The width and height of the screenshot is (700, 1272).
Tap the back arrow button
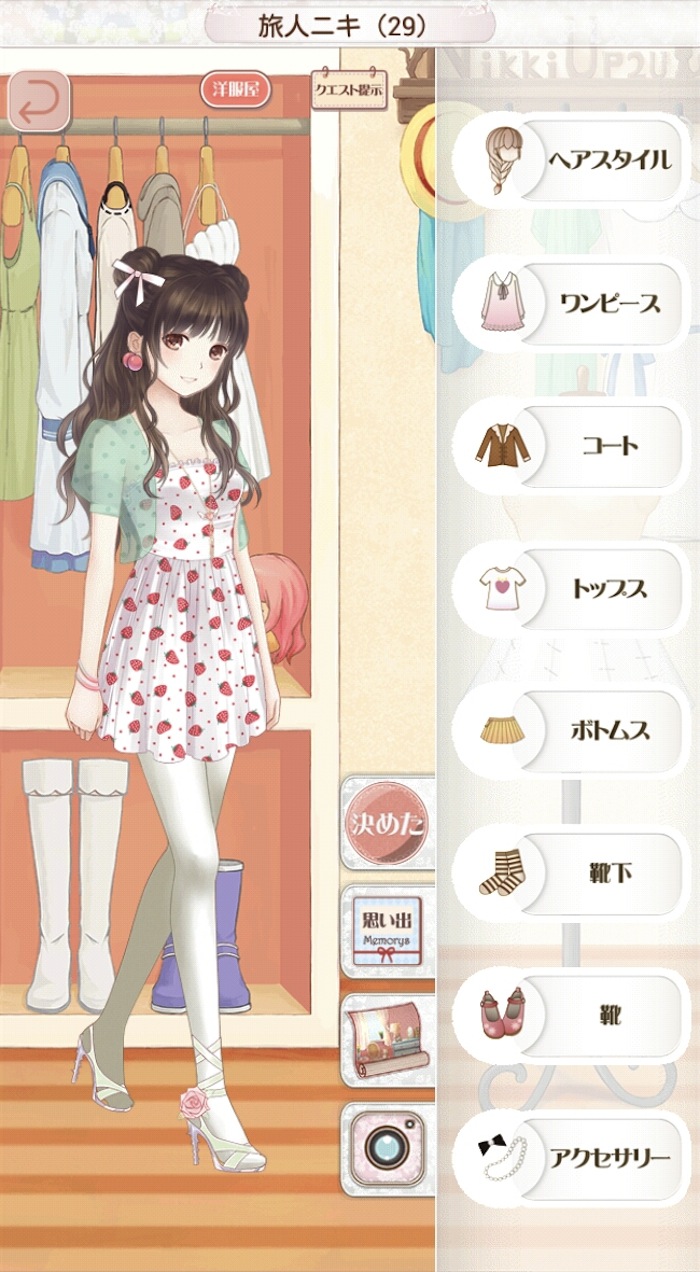(40, 100)
